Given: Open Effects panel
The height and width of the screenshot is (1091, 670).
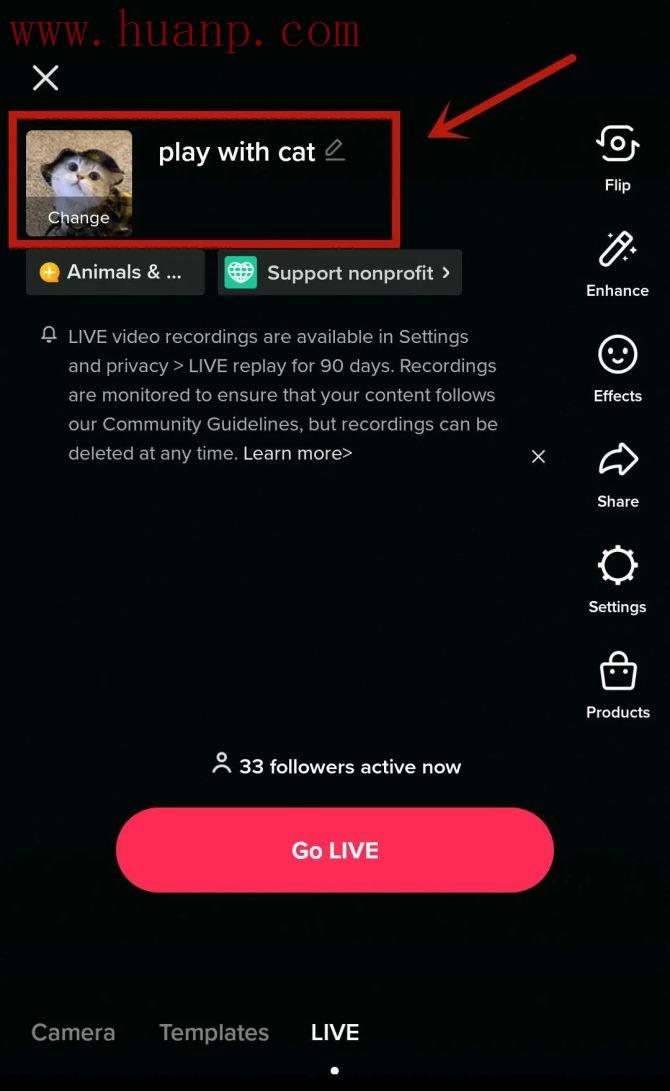Looking at the screenshot, I should tap(617, 367).
